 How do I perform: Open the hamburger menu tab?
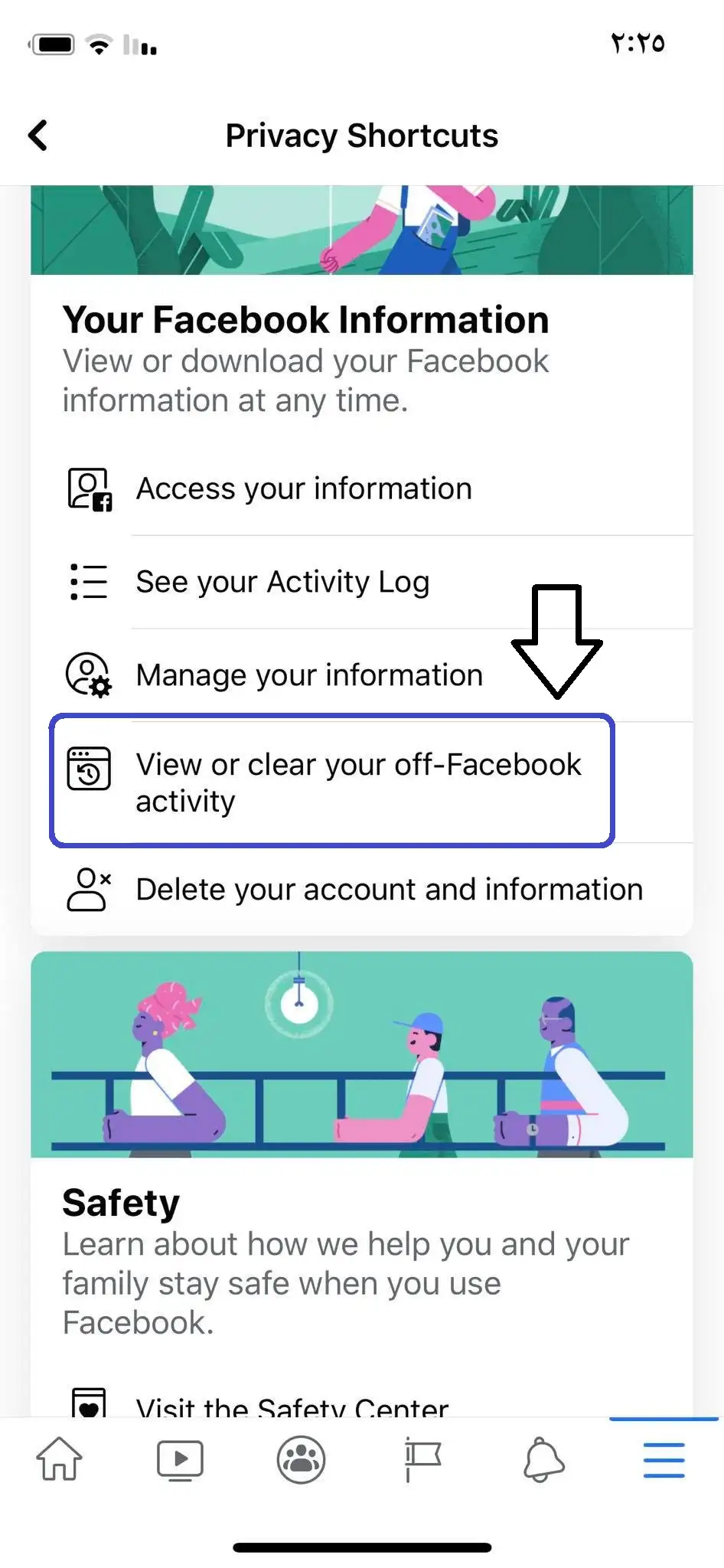point(664,1459)
